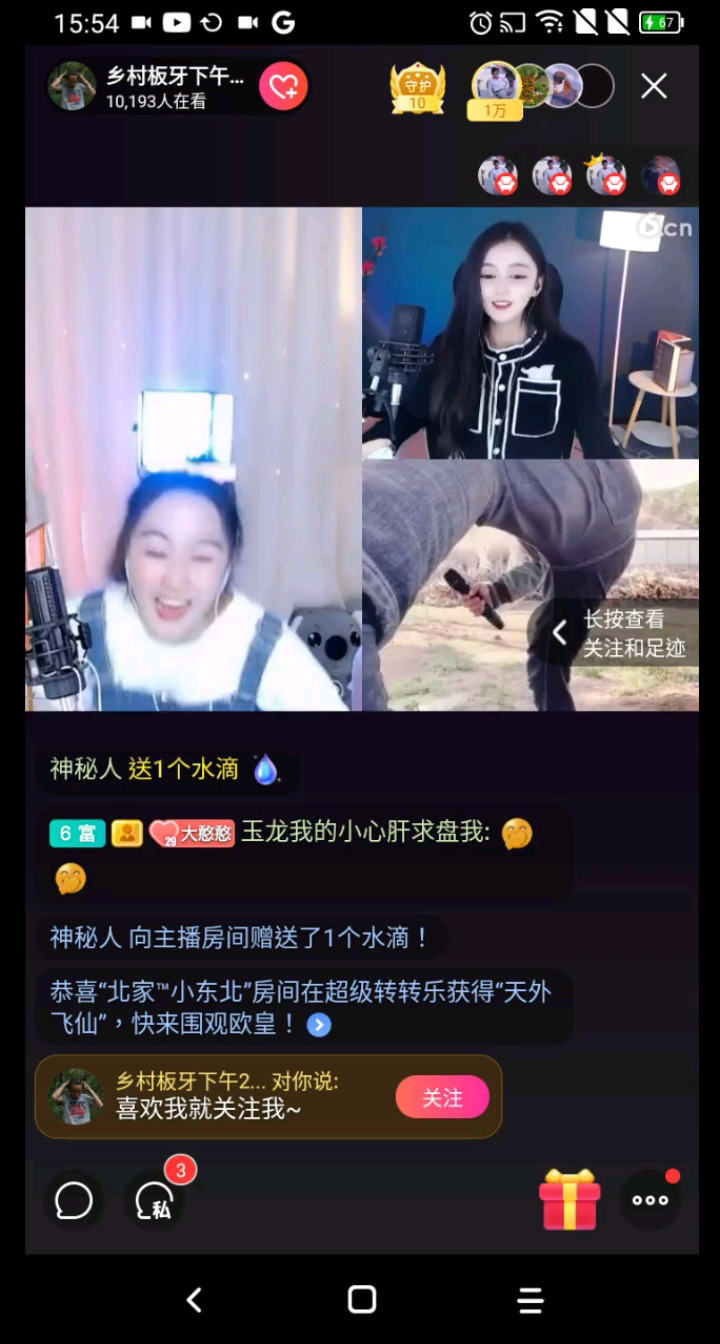
Task: Tap the top-right co-streamer video tile
Action: pos(530,332)
